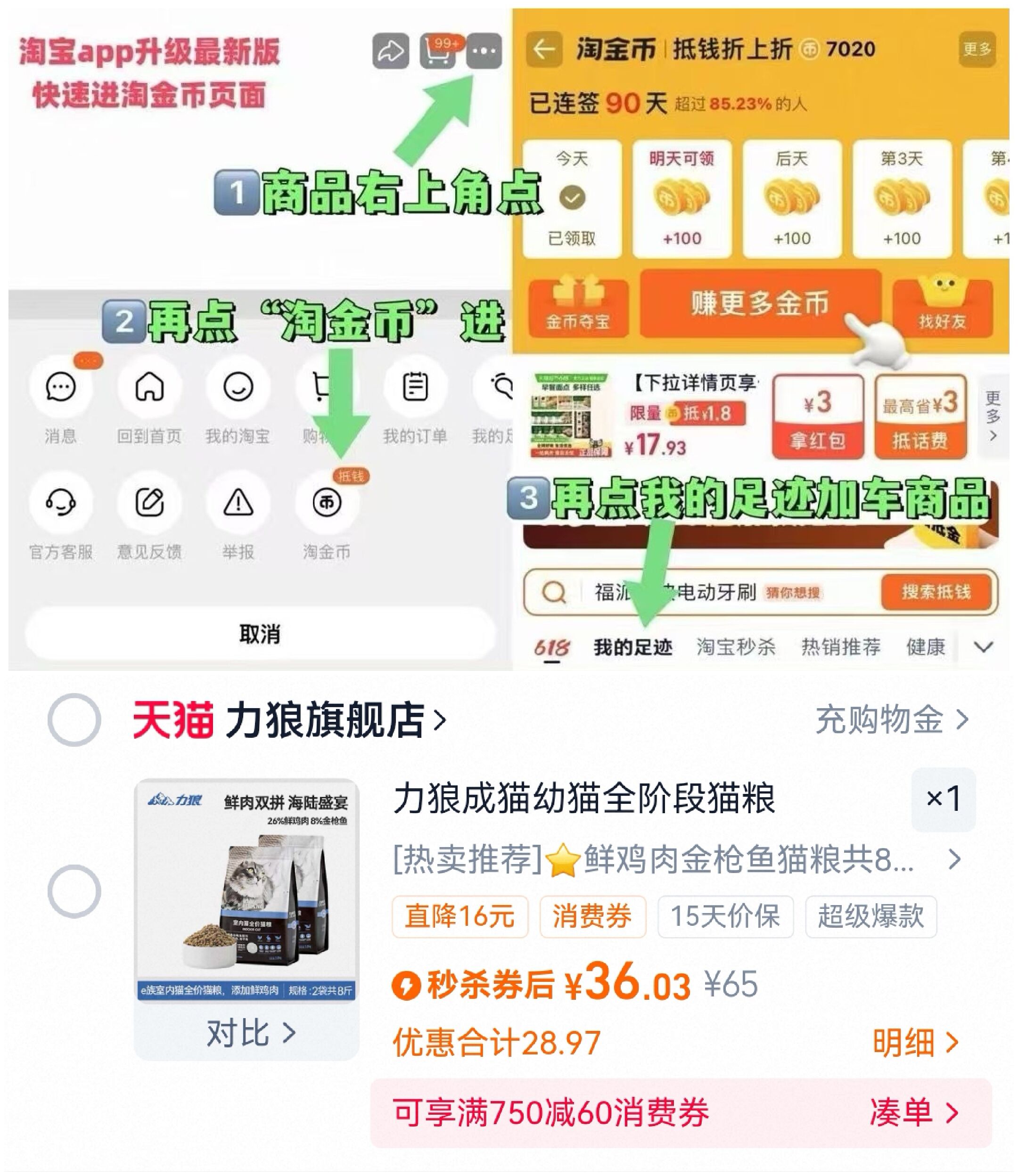Viewport: 1018px width, 1176px height.
Task: Open 我的淘宝 icon
Action: tap(240, 387)
